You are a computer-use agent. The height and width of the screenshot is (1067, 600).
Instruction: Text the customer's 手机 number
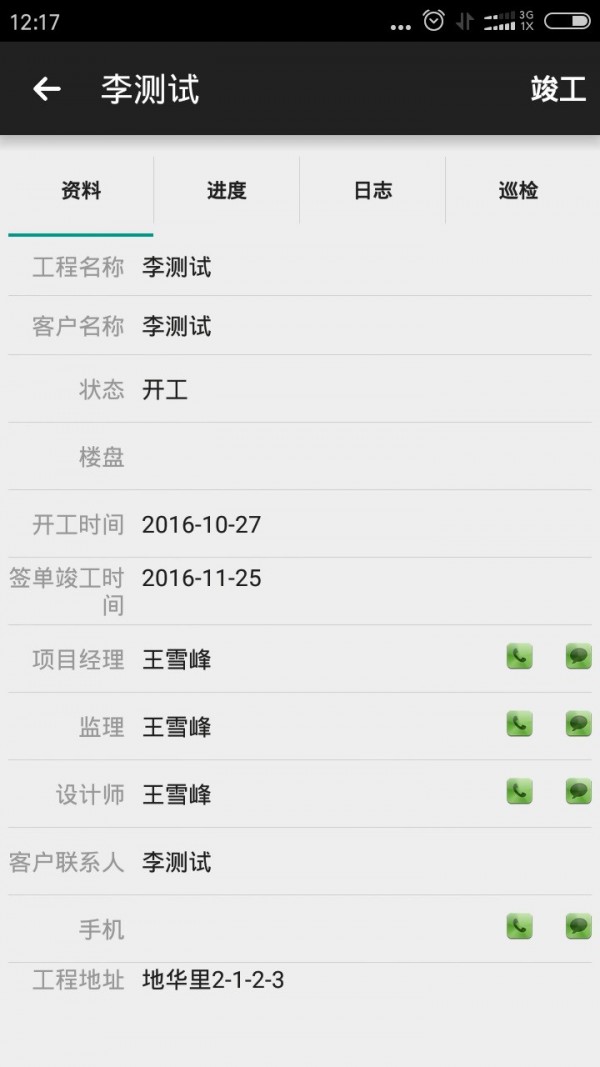click(x=578, y=927)
